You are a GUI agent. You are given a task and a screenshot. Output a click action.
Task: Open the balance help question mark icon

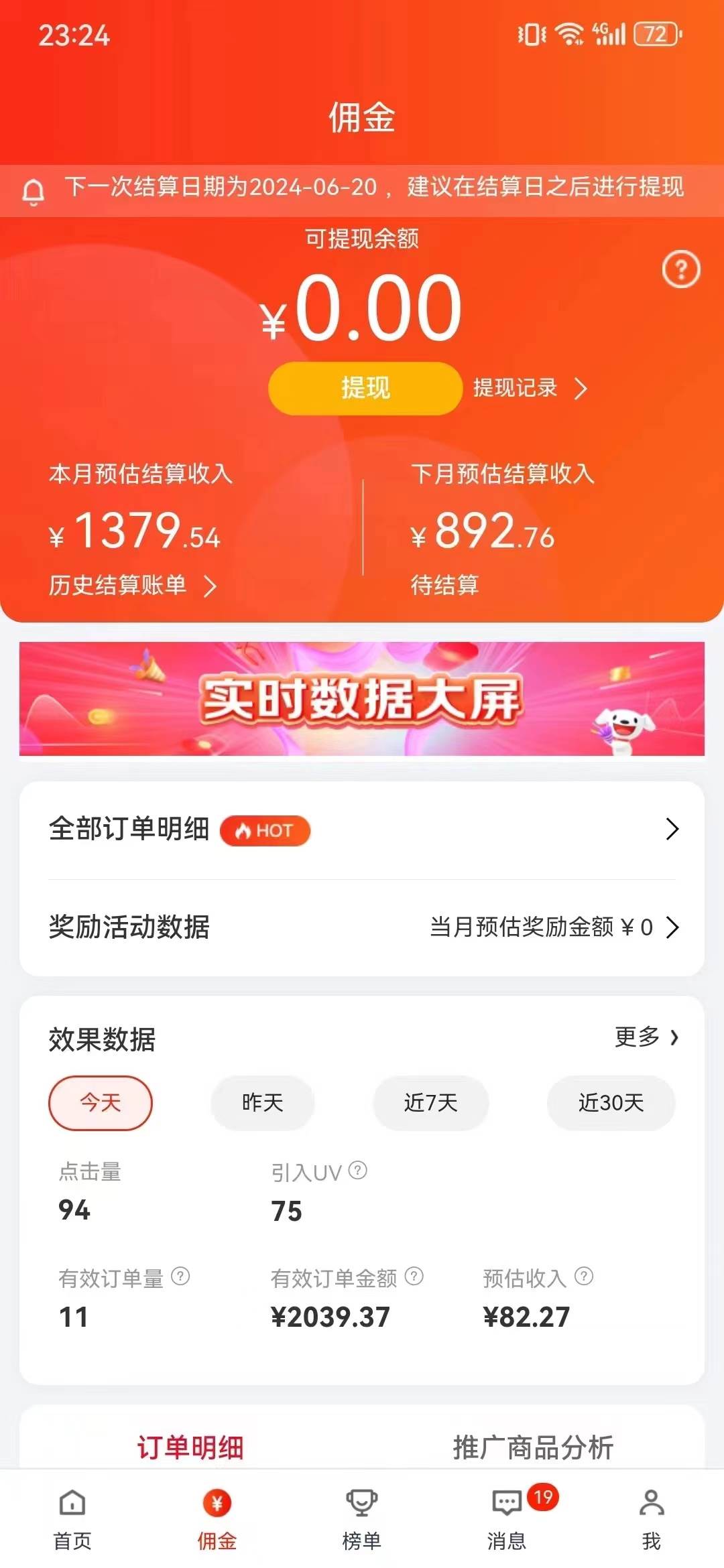click(680, 268)
